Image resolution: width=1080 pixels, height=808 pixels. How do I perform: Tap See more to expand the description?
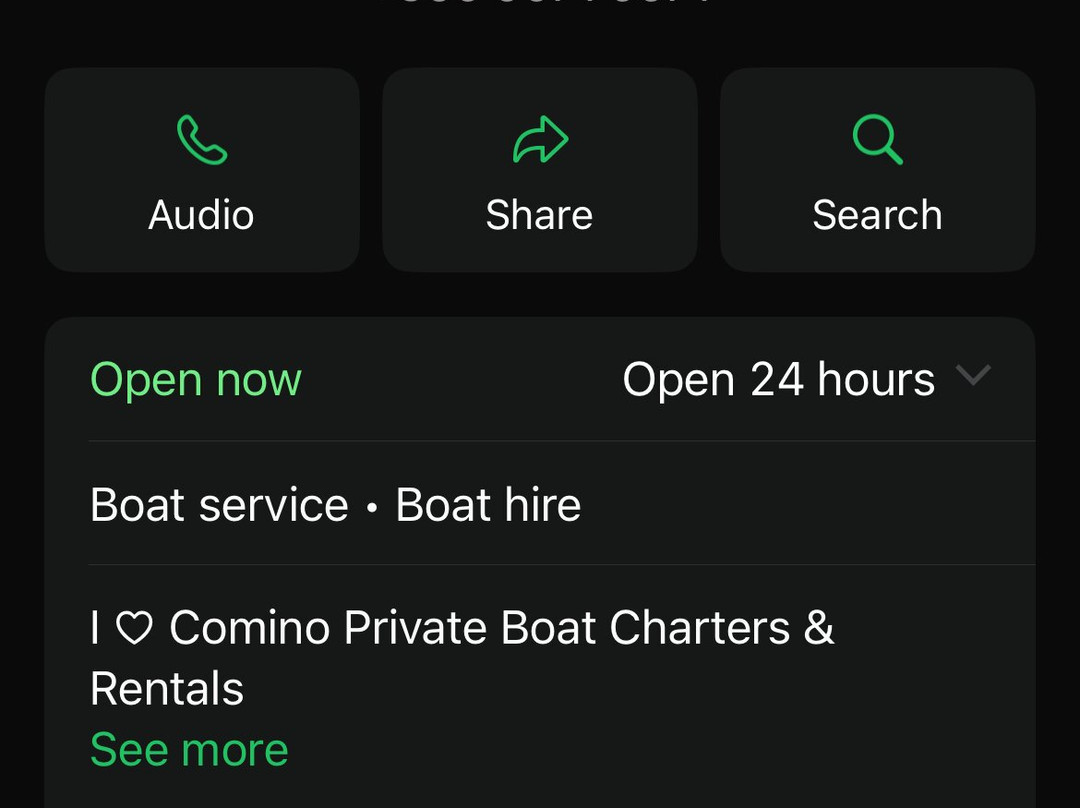click(189, 750)
